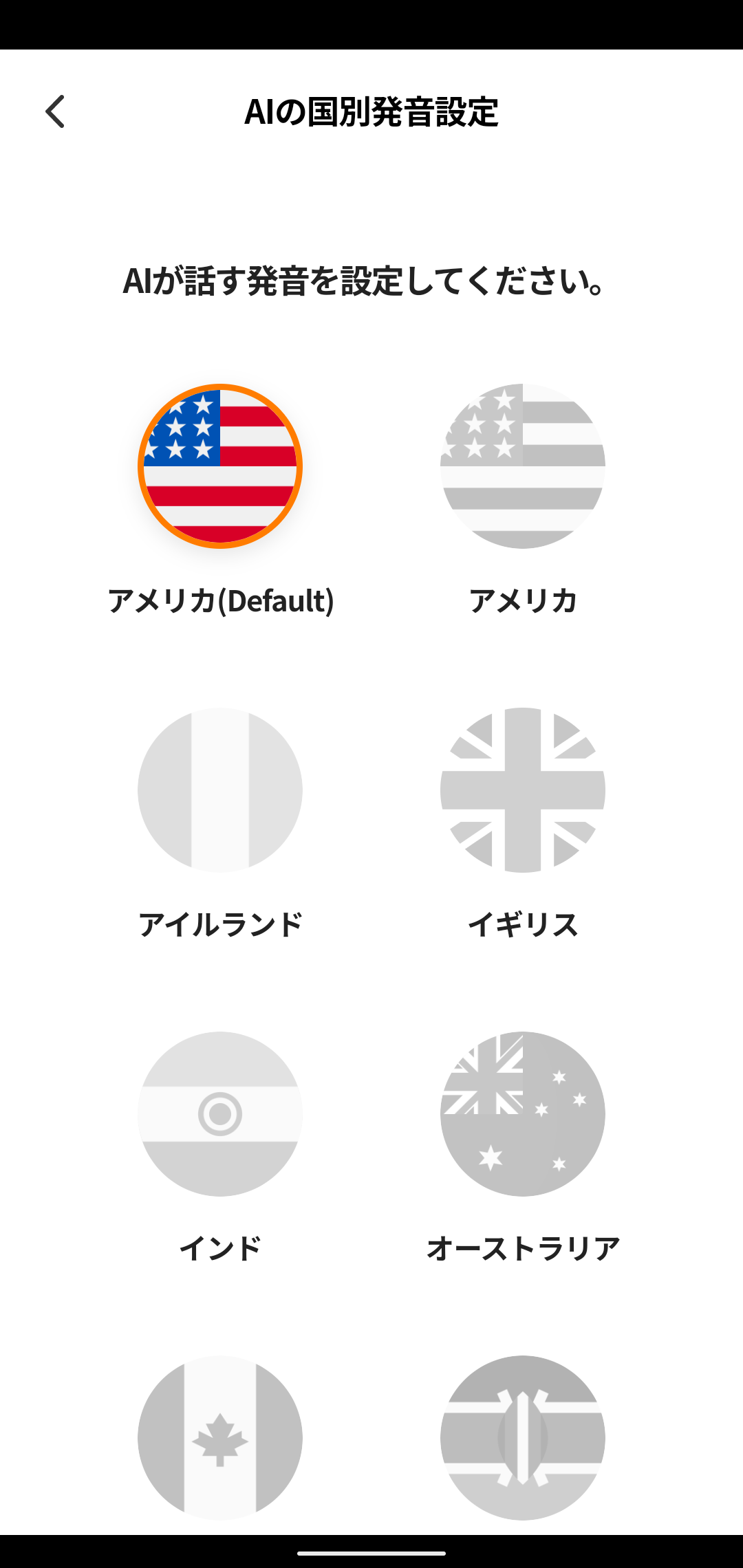Pick the イギリス accent flag

pyautogui.click(x=523, y=790)
